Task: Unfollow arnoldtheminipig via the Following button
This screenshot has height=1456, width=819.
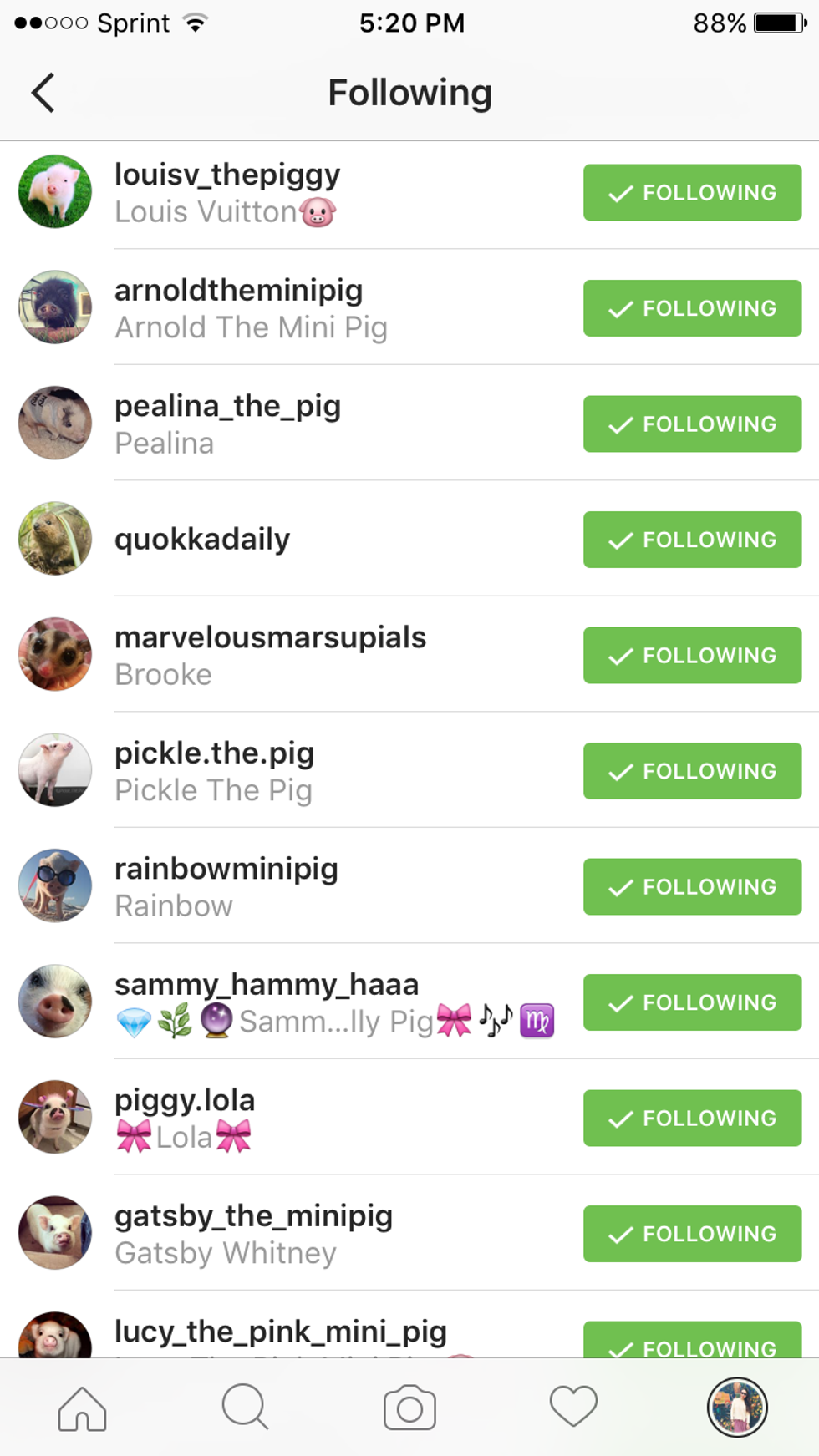Action: [692, 308]
